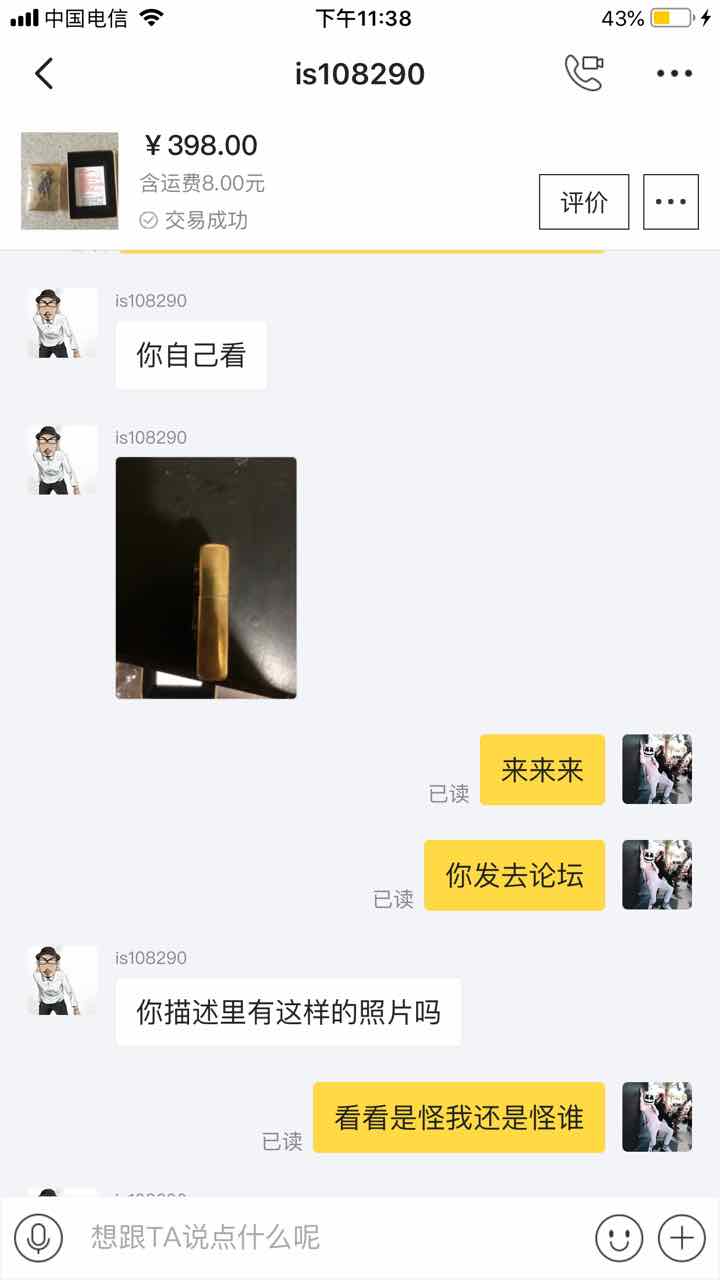This screenshot has height=1280, width=720.
Task: Switch to voice input with the microphone
Action: [38, 1238]
